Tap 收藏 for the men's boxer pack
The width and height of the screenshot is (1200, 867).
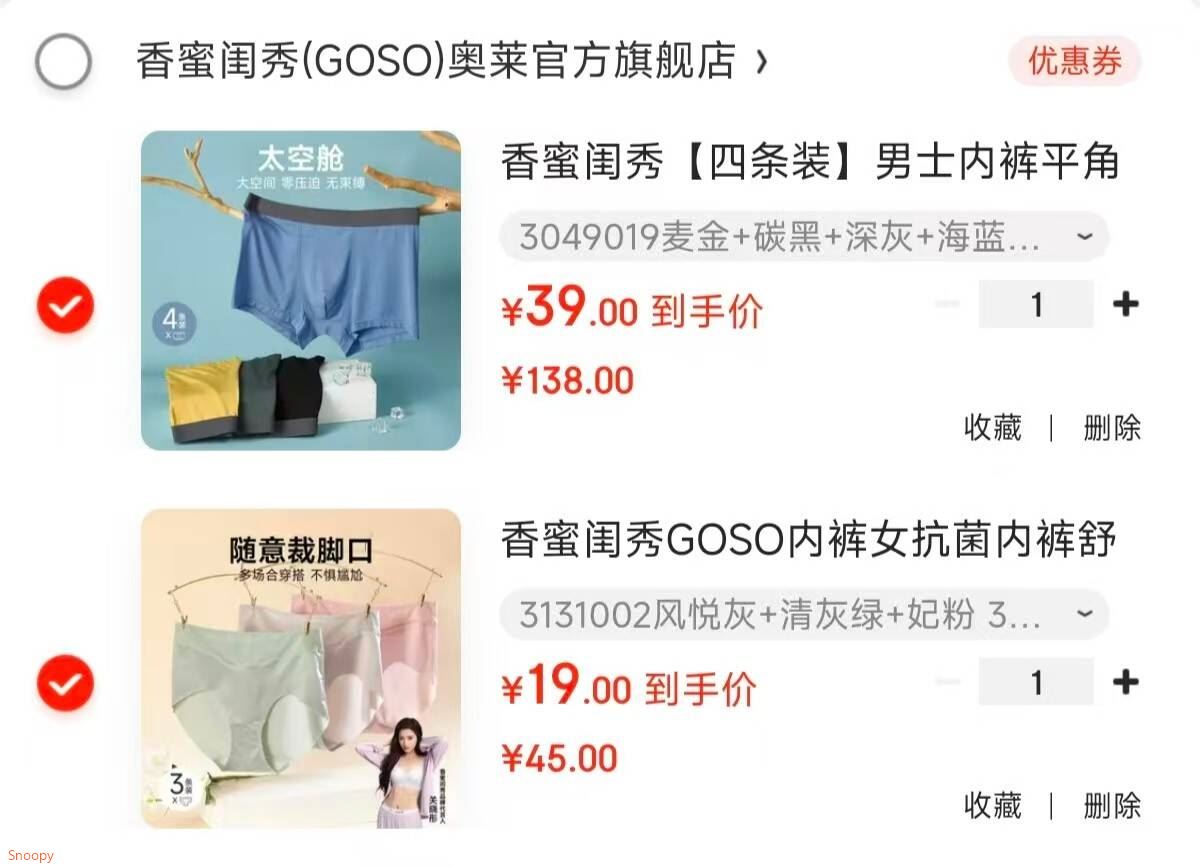992,427
